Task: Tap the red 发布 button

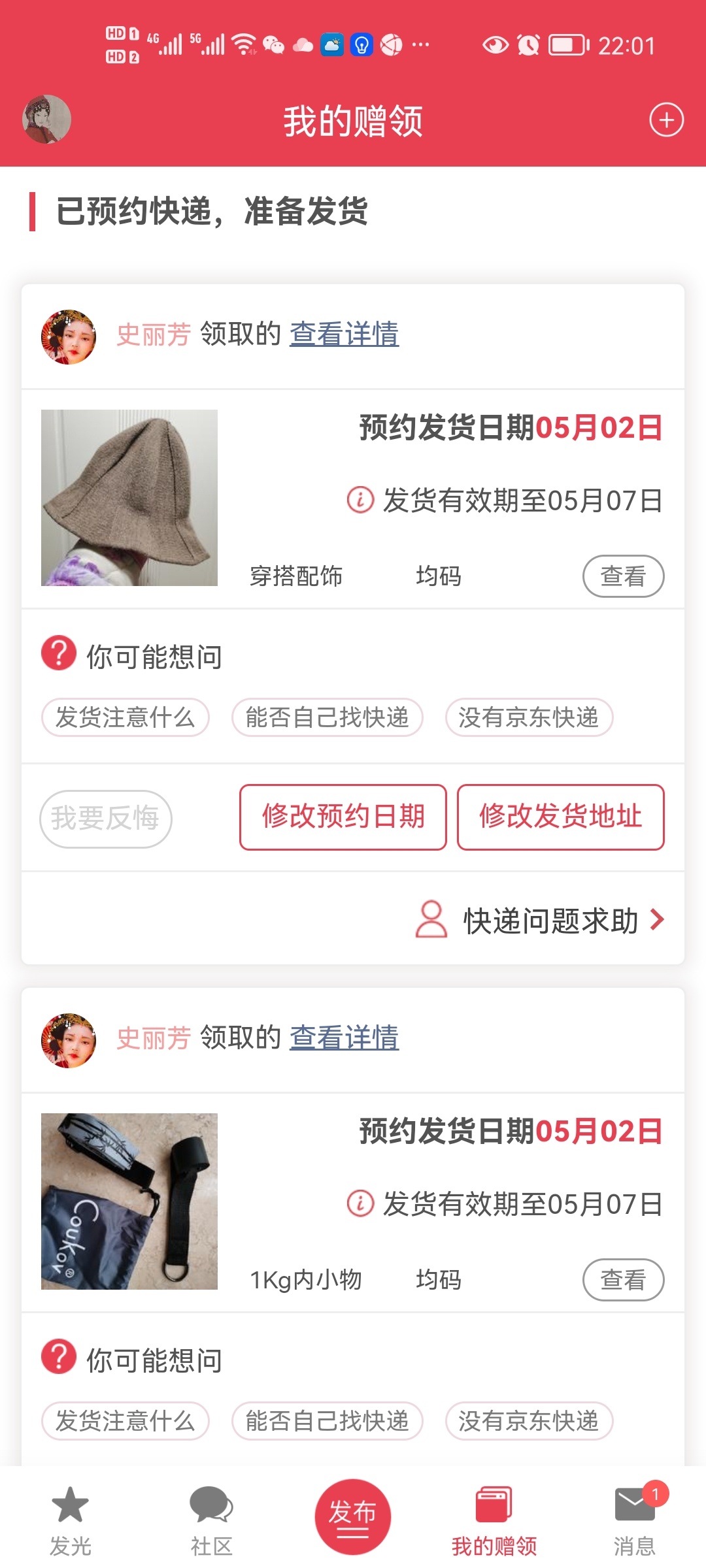Action: [x=353, y=1516]
